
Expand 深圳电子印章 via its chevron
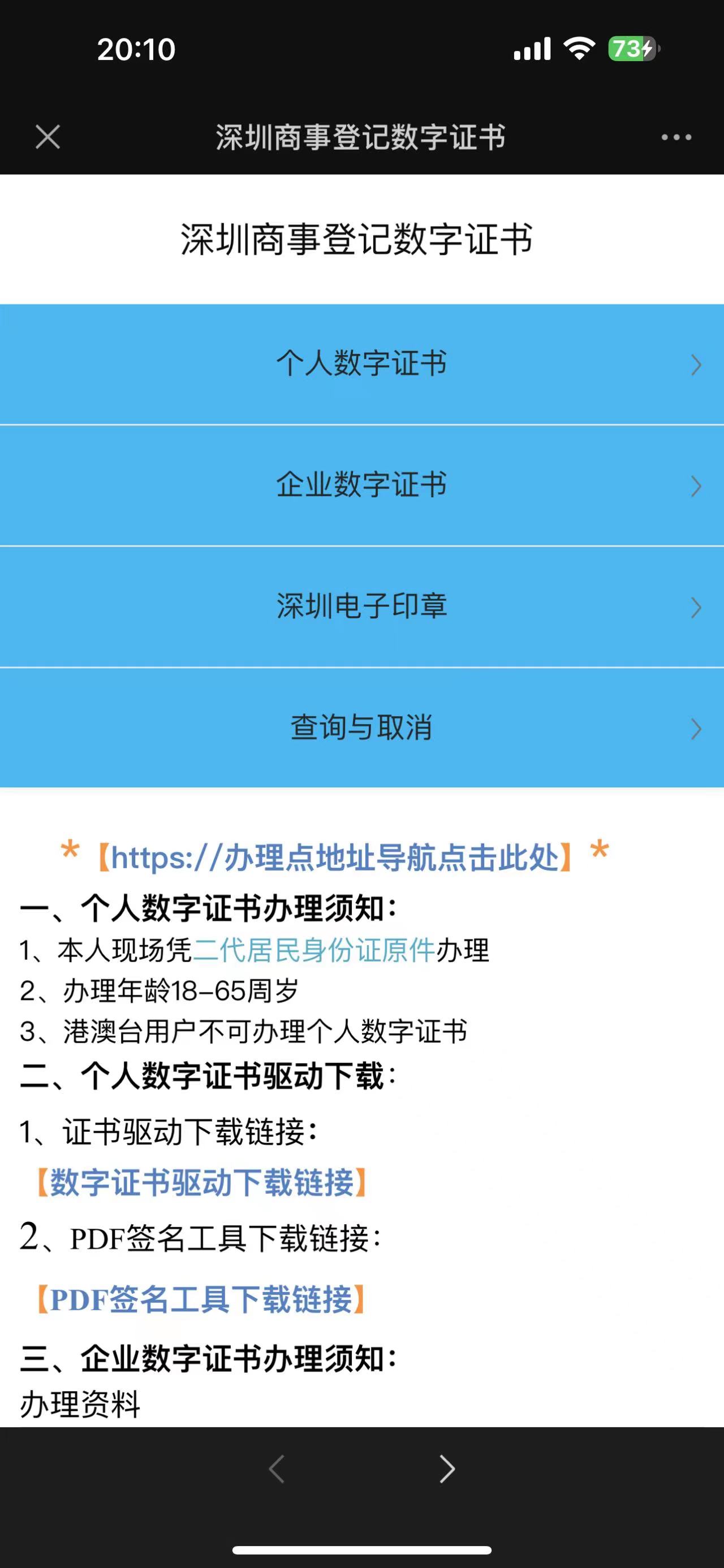(696, 607)
